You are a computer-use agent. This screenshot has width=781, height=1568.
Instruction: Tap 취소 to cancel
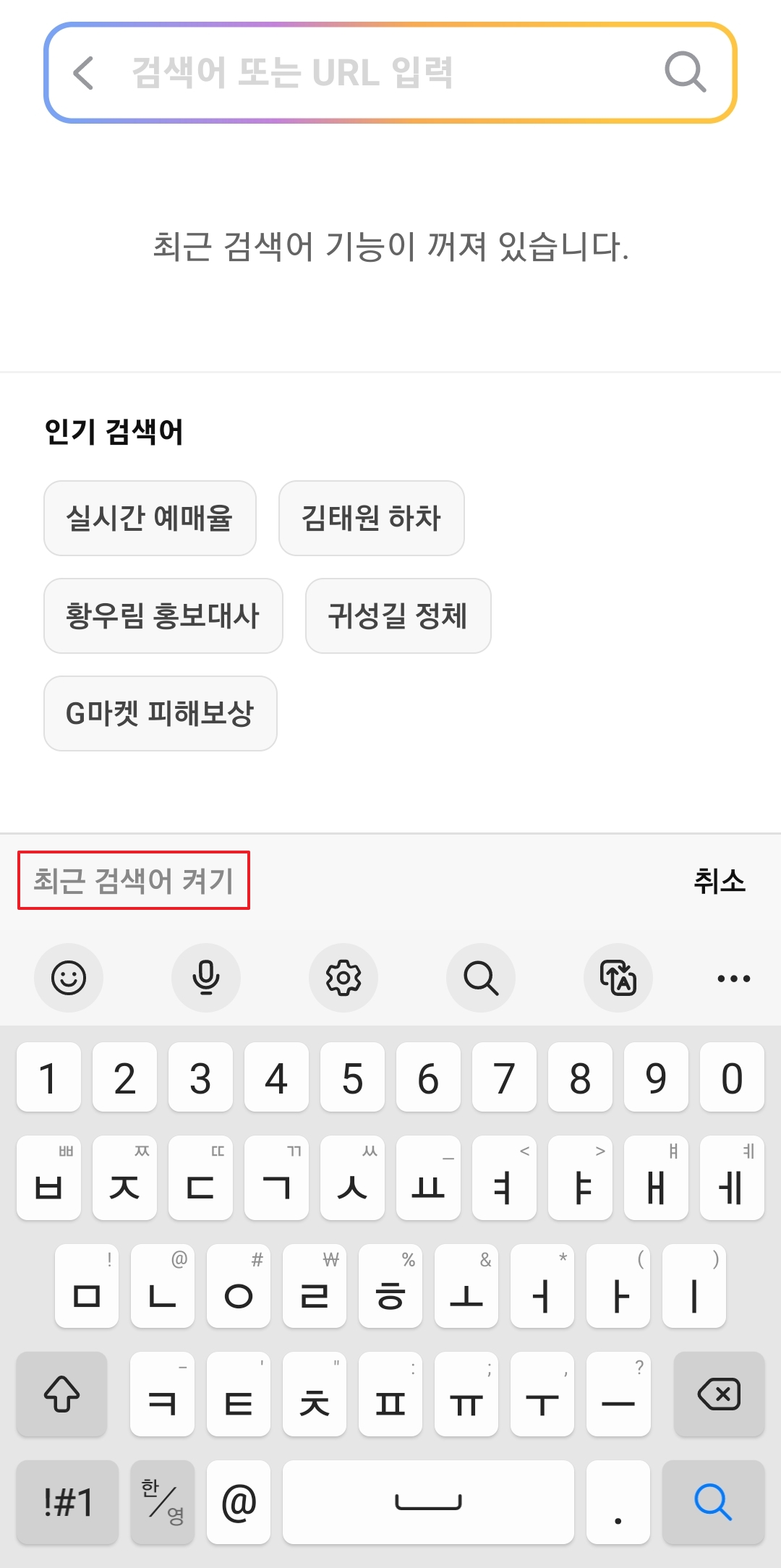720,880
